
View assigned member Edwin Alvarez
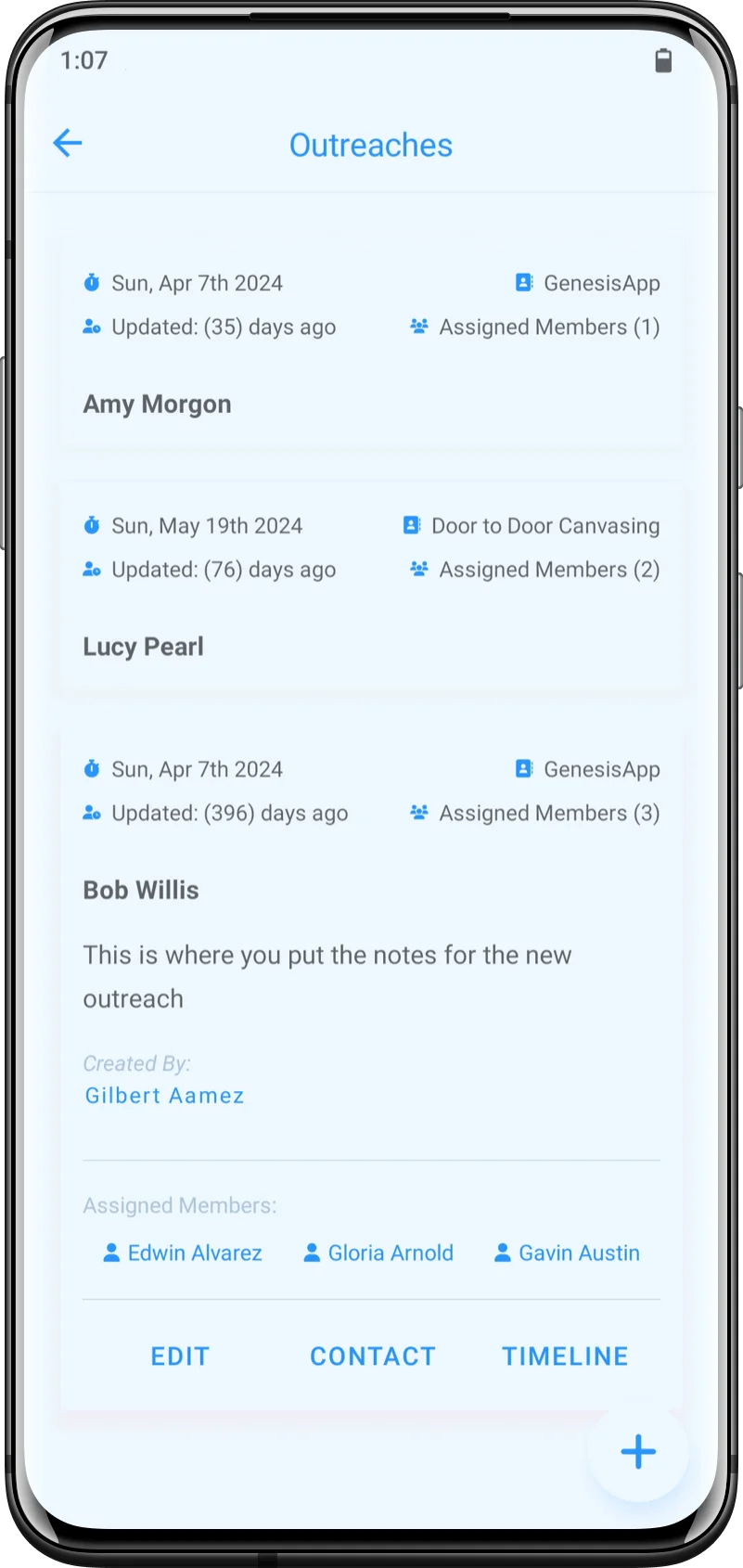[183, 1253]
